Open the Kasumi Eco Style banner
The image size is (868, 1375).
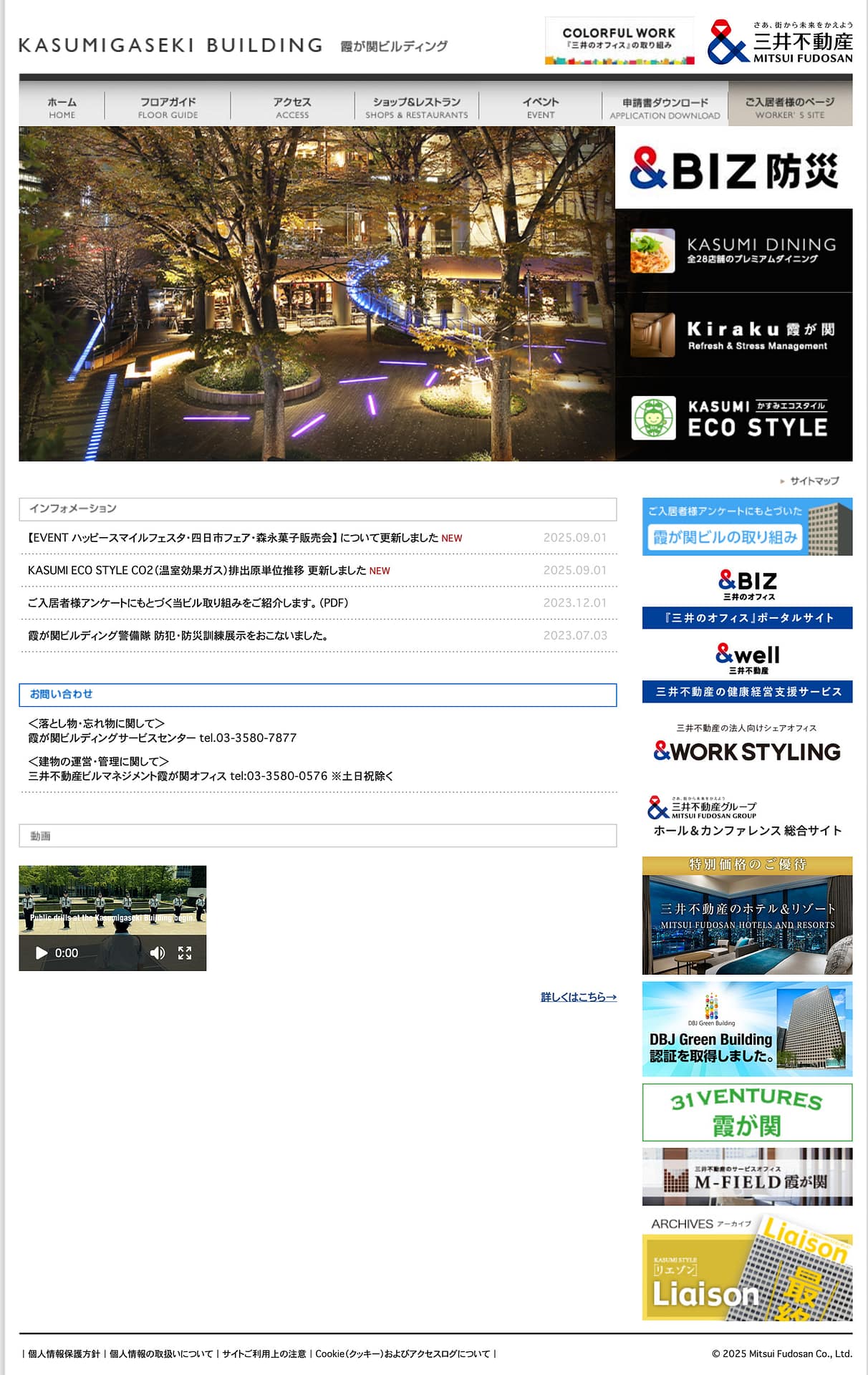point(733,418)
